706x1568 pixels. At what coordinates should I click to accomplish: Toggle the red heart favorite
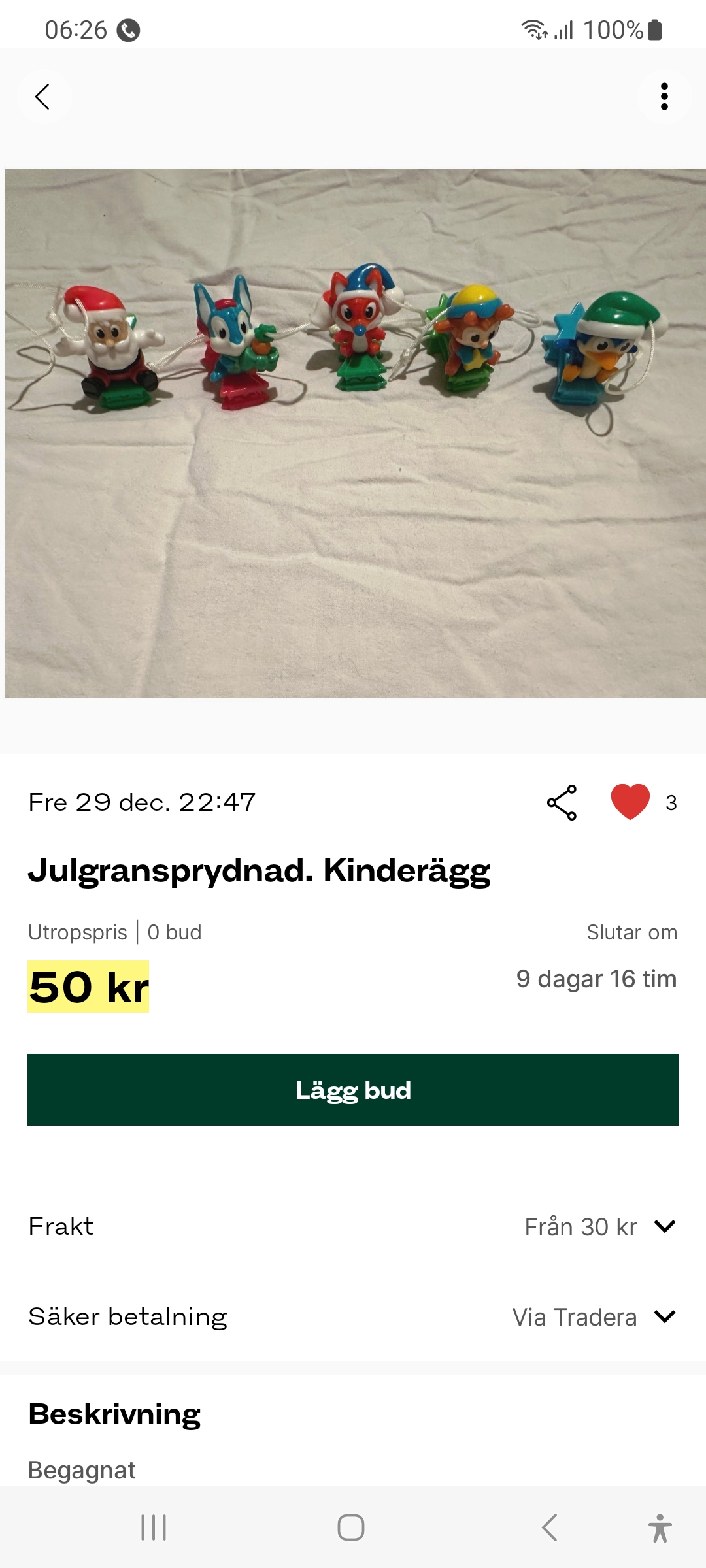coord(630,802)
